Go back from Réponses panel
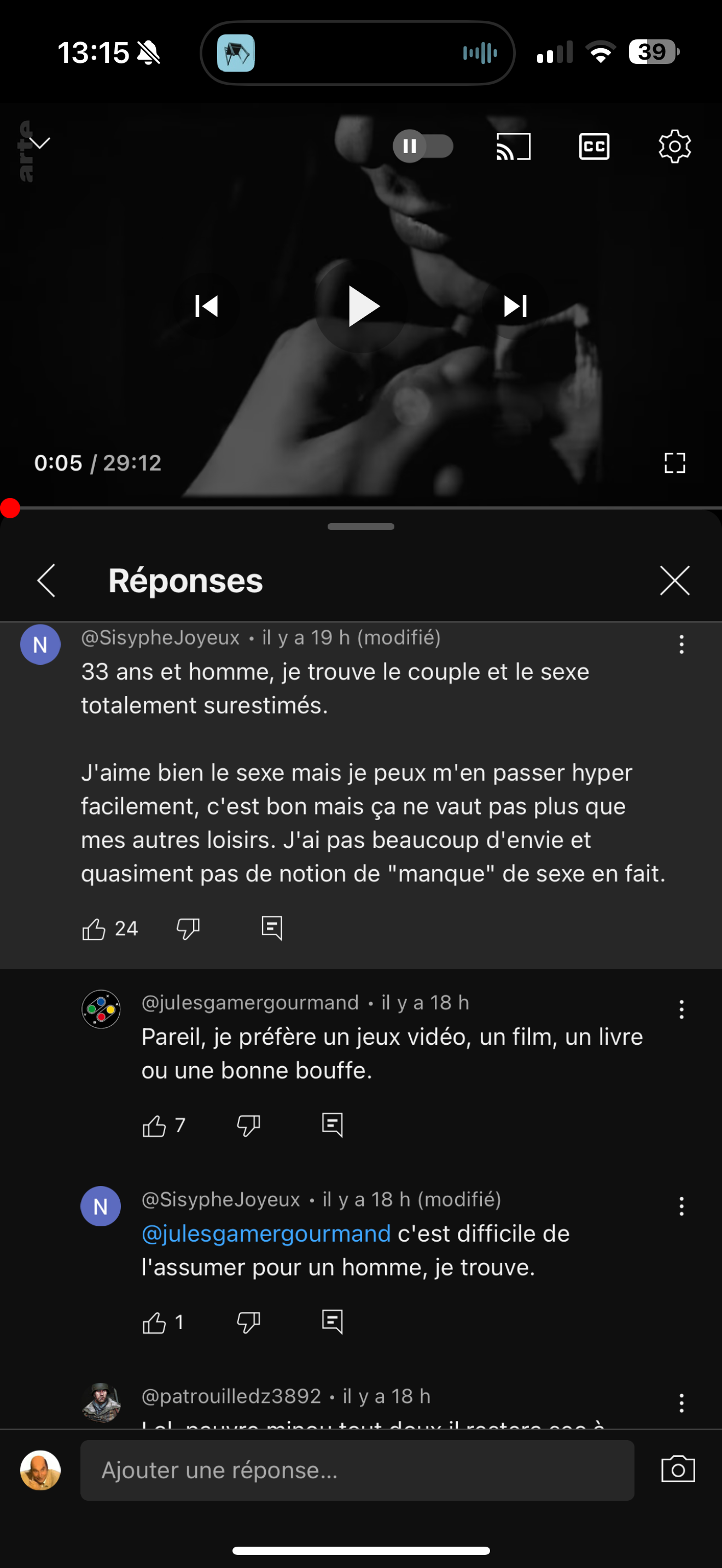The image size is (722, 1568). click(46, 580)
